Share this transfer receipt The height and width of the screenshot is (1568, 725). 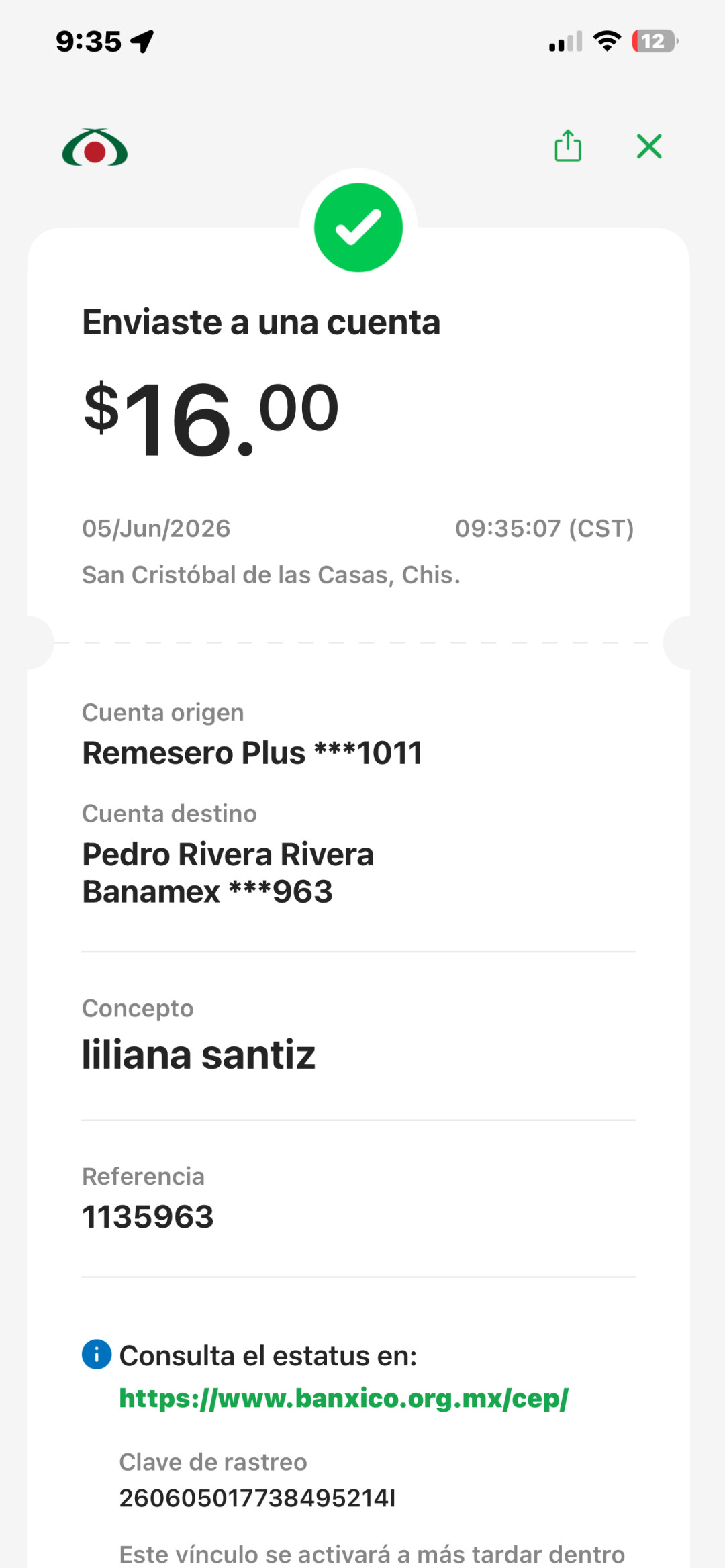point(568,146)
